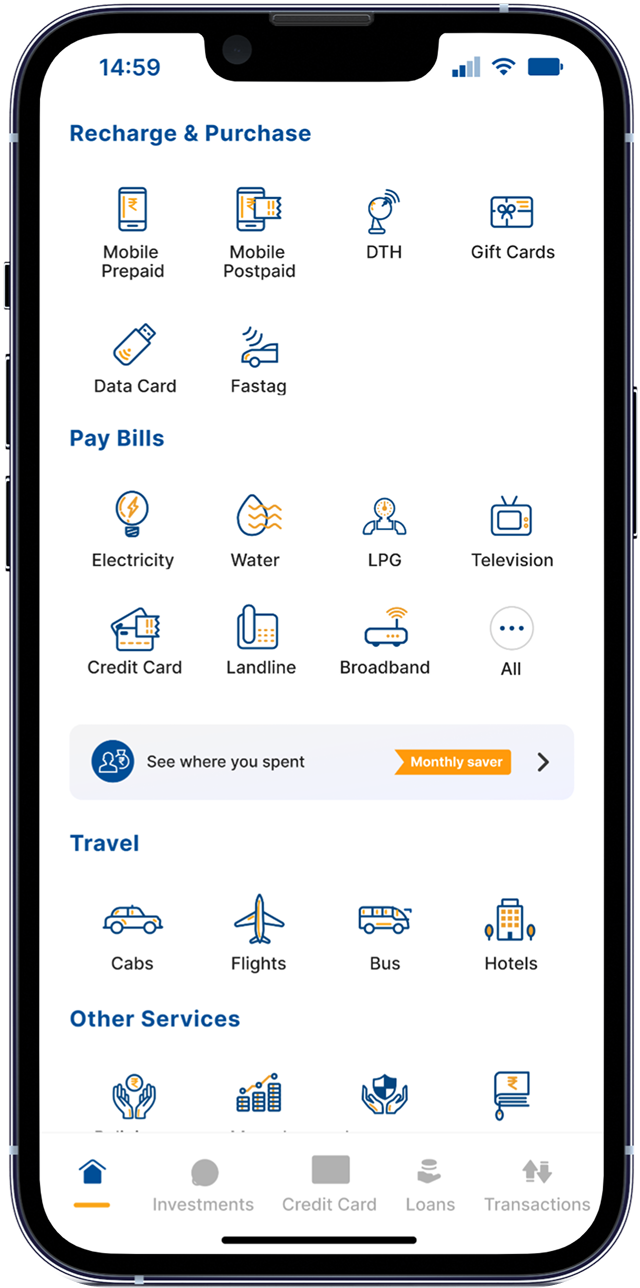Switch to the Investments tab

point(203,1184)
